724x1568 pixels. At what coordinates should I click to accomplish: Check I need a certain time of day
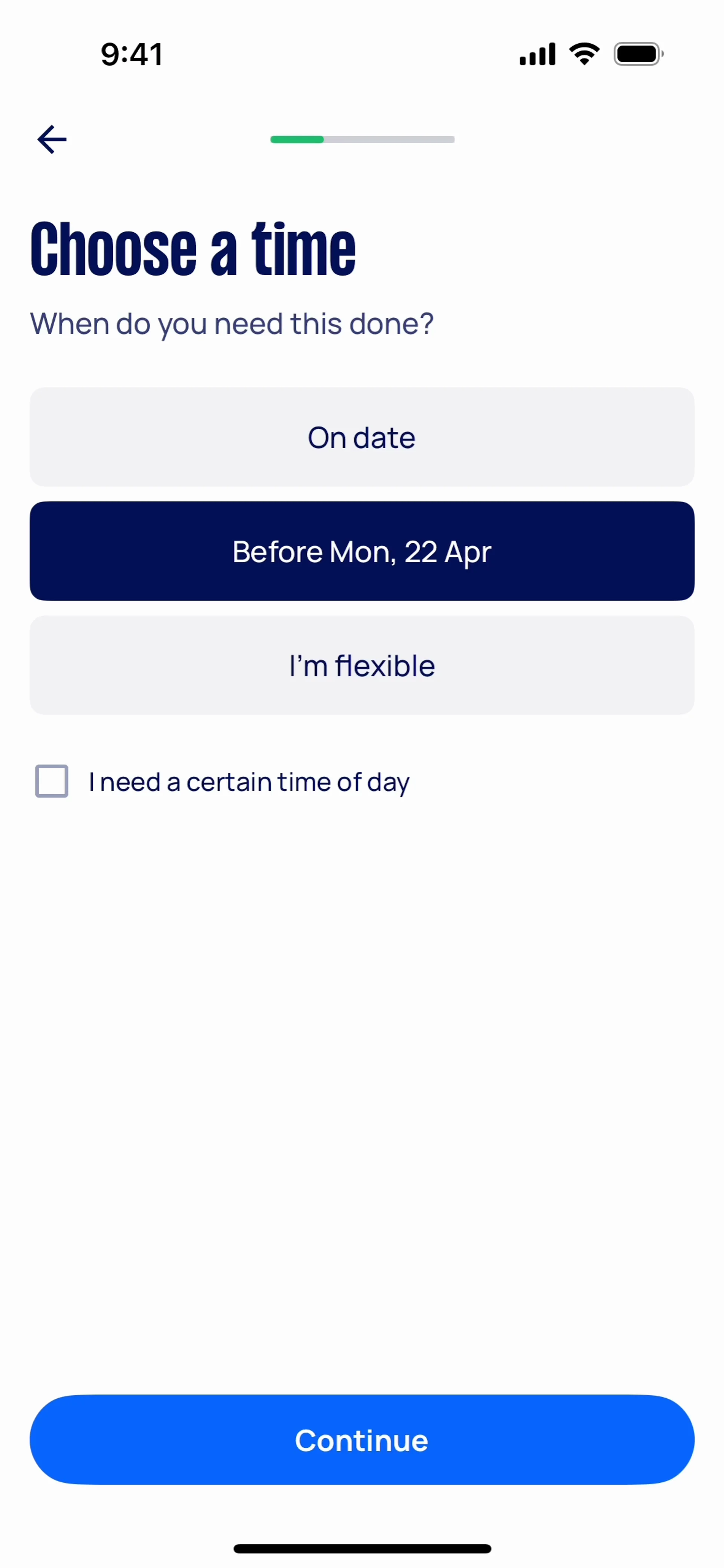pos(52,781)
